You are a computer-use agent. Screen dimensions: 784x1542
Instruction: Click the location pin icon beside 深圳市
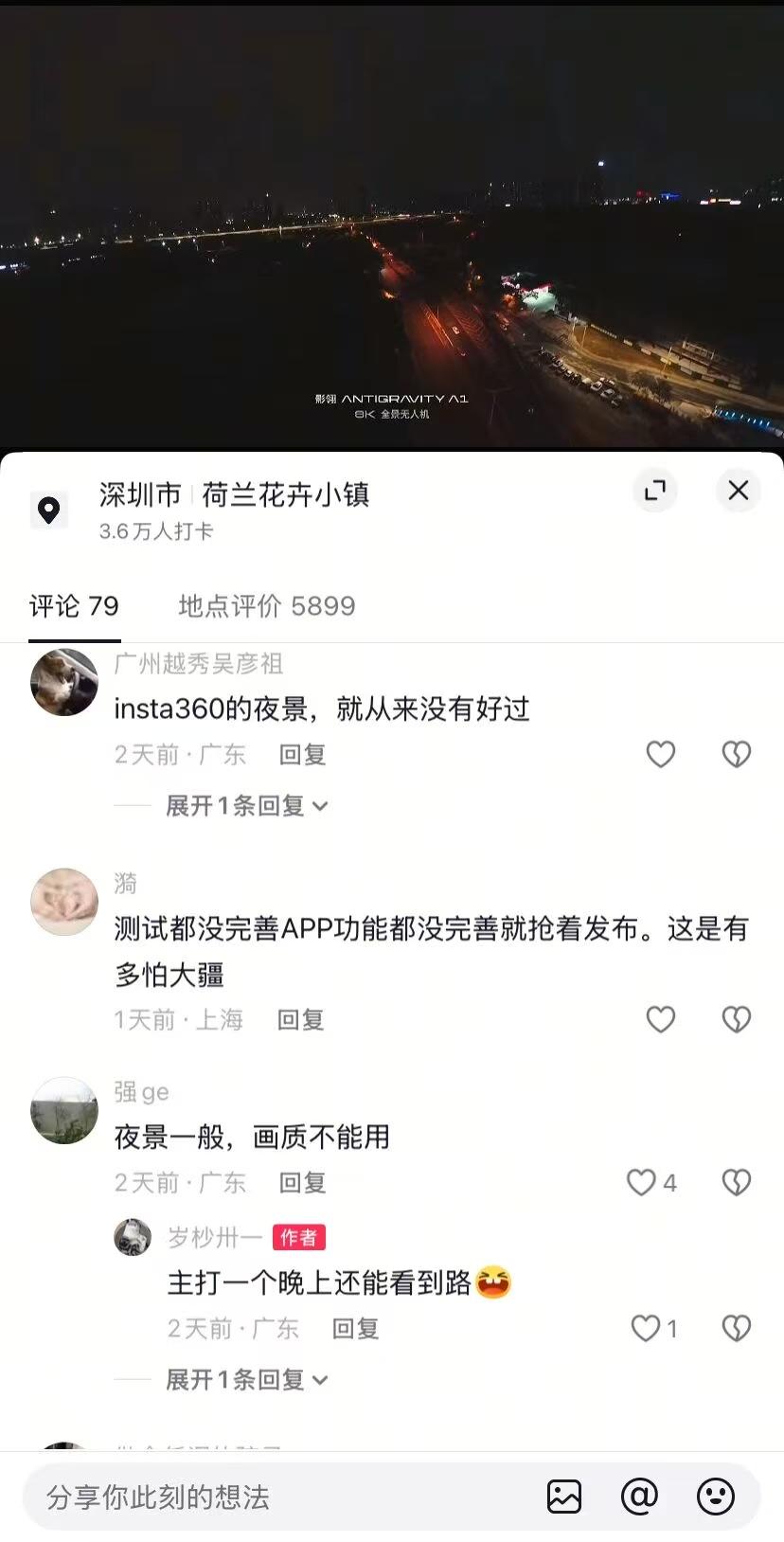pyautogui.click(x=50, y=510)
